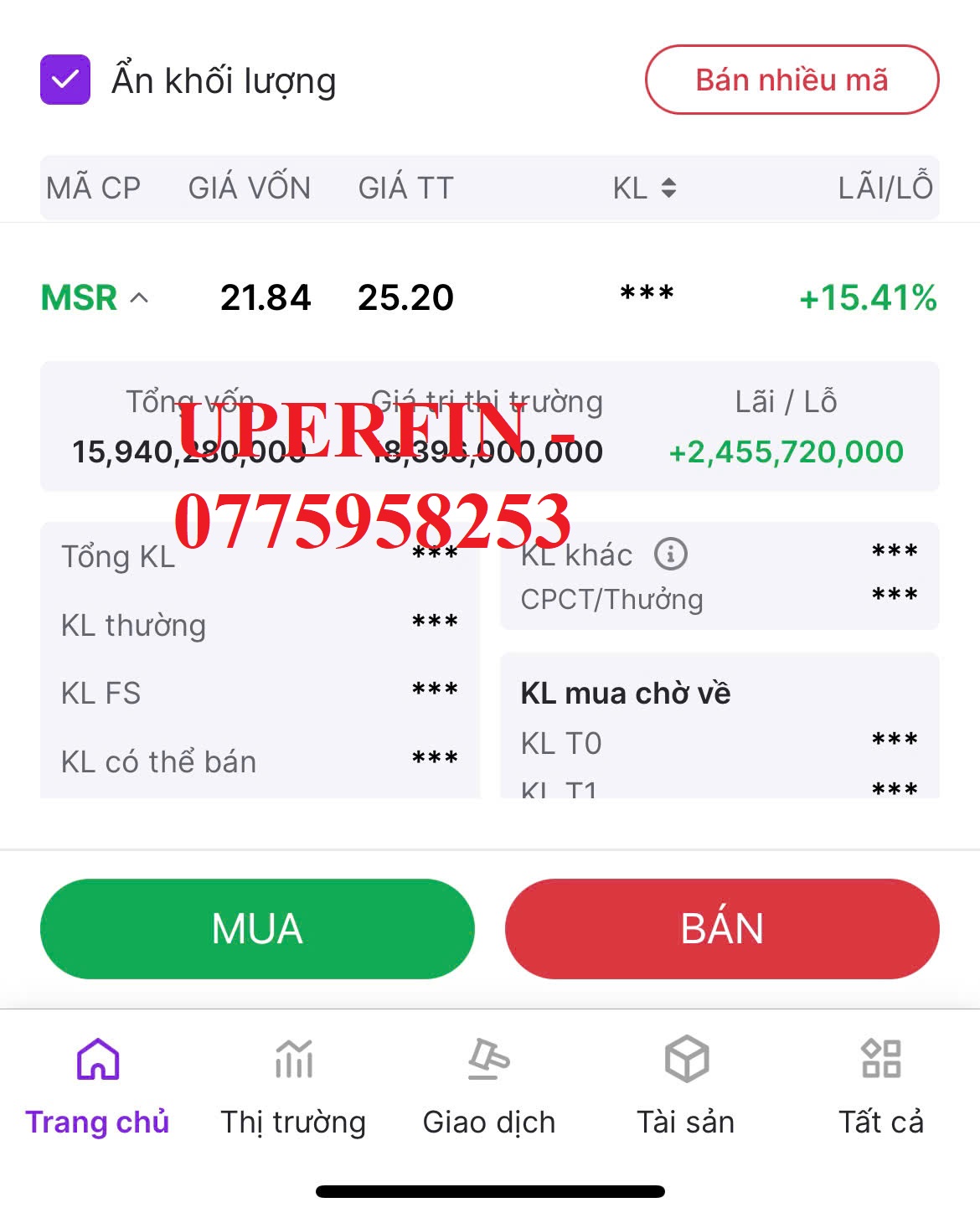This screenshot has height=1218, width=980.
Task: Switch to the Tài sản tab
Action: click(x=686, y=1086)
